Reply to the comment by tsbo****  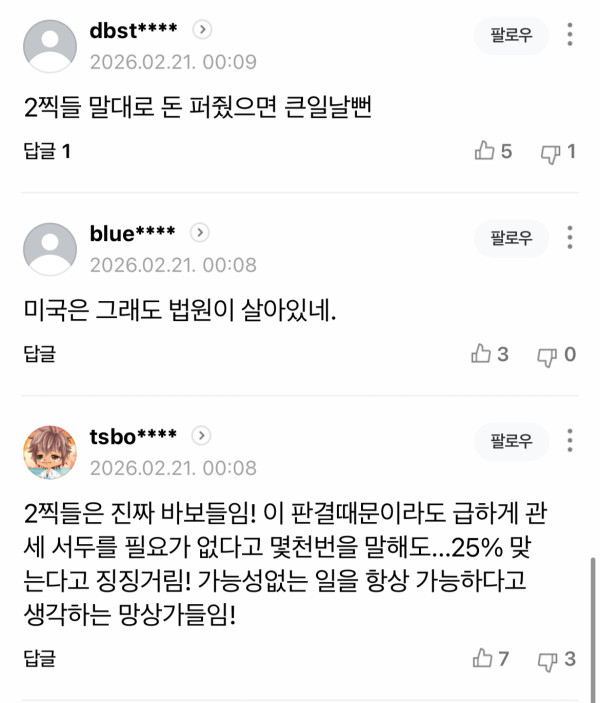click(x=39, y=658)
